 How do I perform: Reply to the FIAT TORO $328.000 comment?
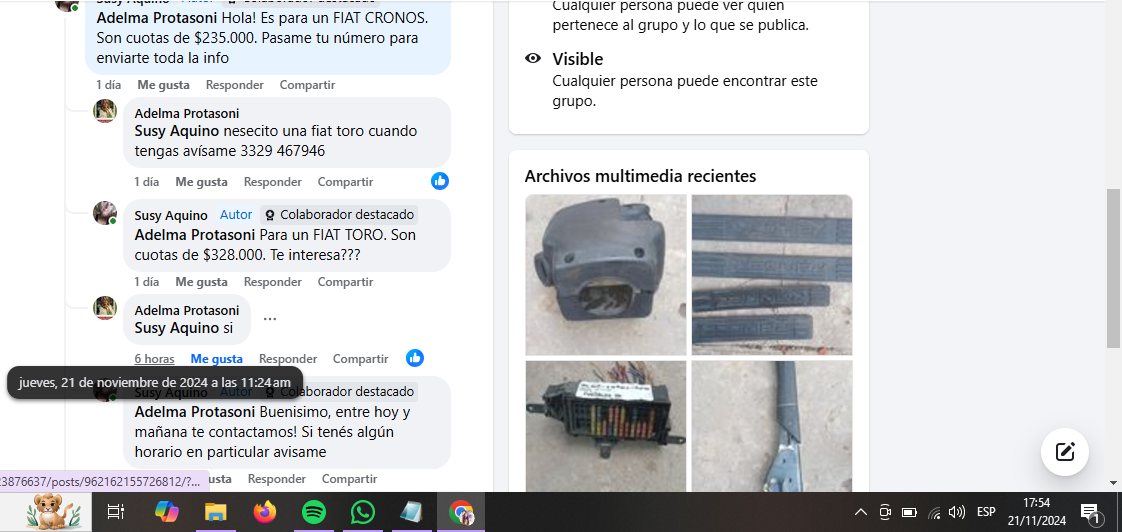272,282
